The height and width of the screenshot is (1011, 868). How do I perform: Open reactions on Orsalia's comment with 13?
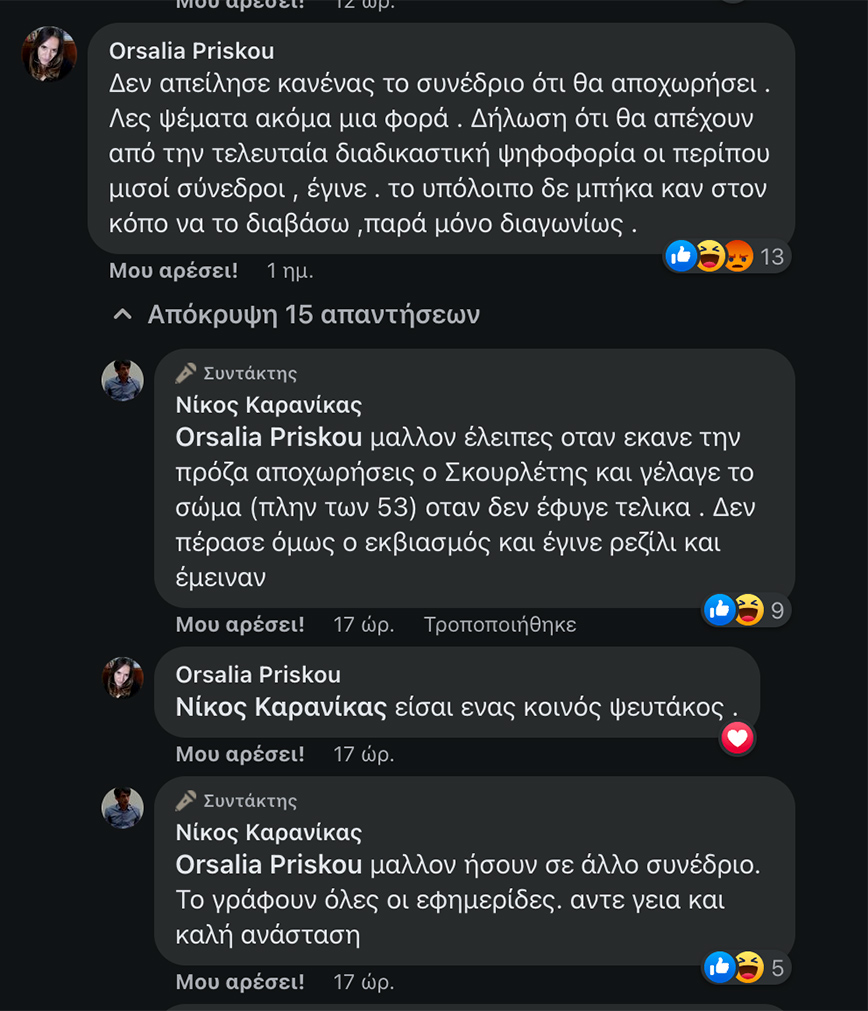click(x=725, y=257)
